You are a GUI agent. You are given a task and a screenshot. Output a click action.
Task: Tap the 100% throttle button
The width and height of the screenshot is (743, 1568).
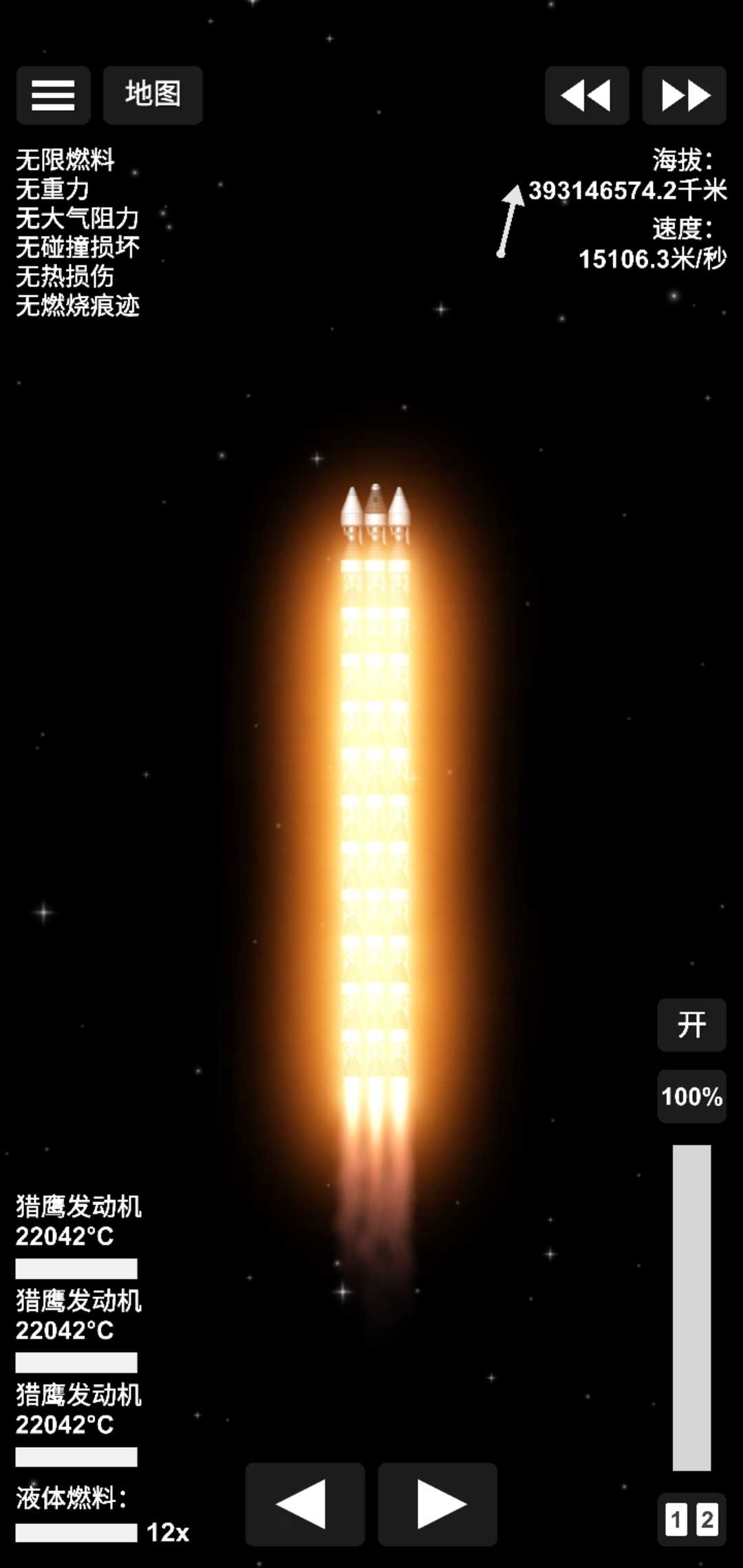tap(691, 1096)
